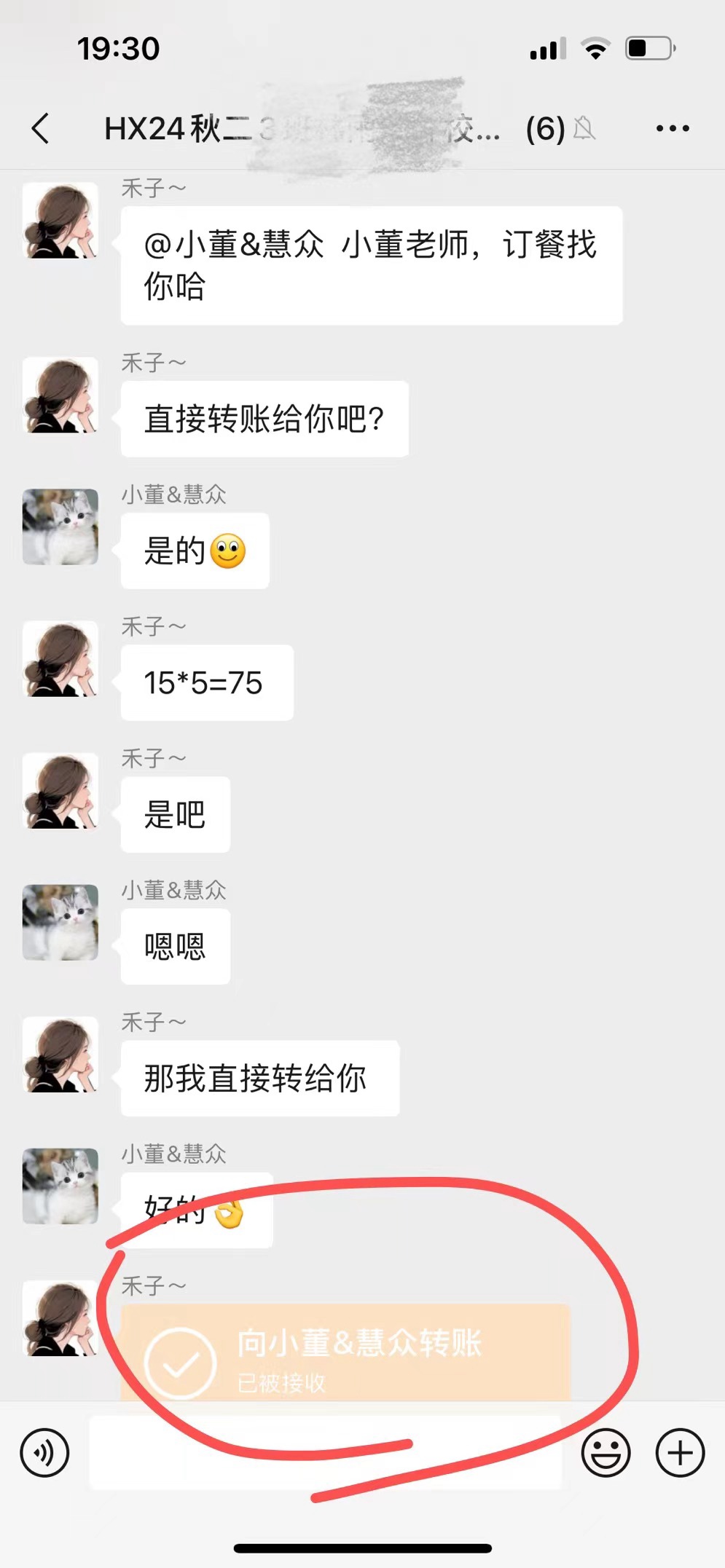This screenshot has height=1568, width=725.
Task: Switch to voice message input
Action: tap(44, 1453)
